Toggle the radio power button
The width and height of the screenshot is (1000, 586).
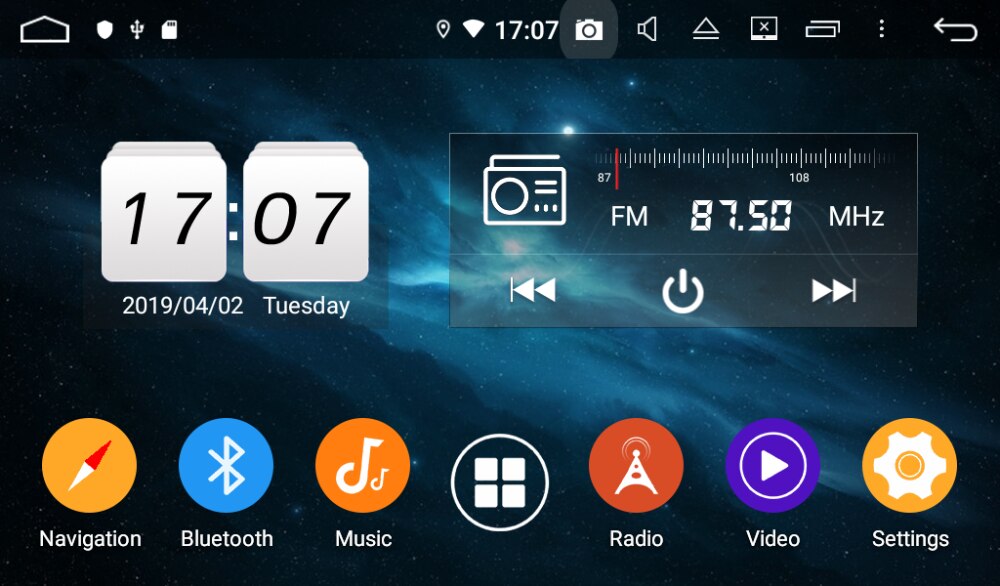click(683, 291)
